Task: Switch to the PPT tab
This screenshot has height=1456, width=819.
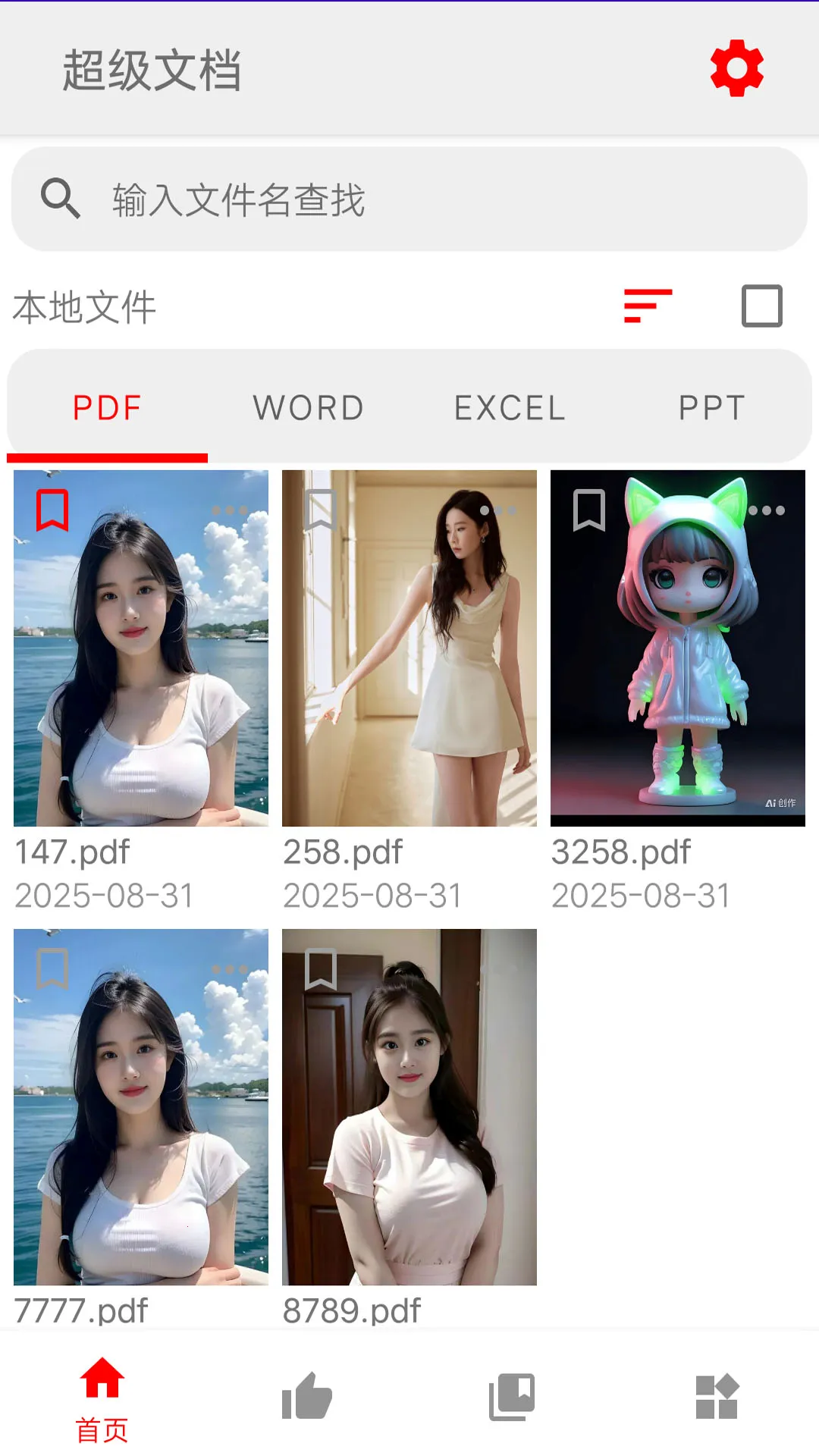Action: [x=711, y=407]
